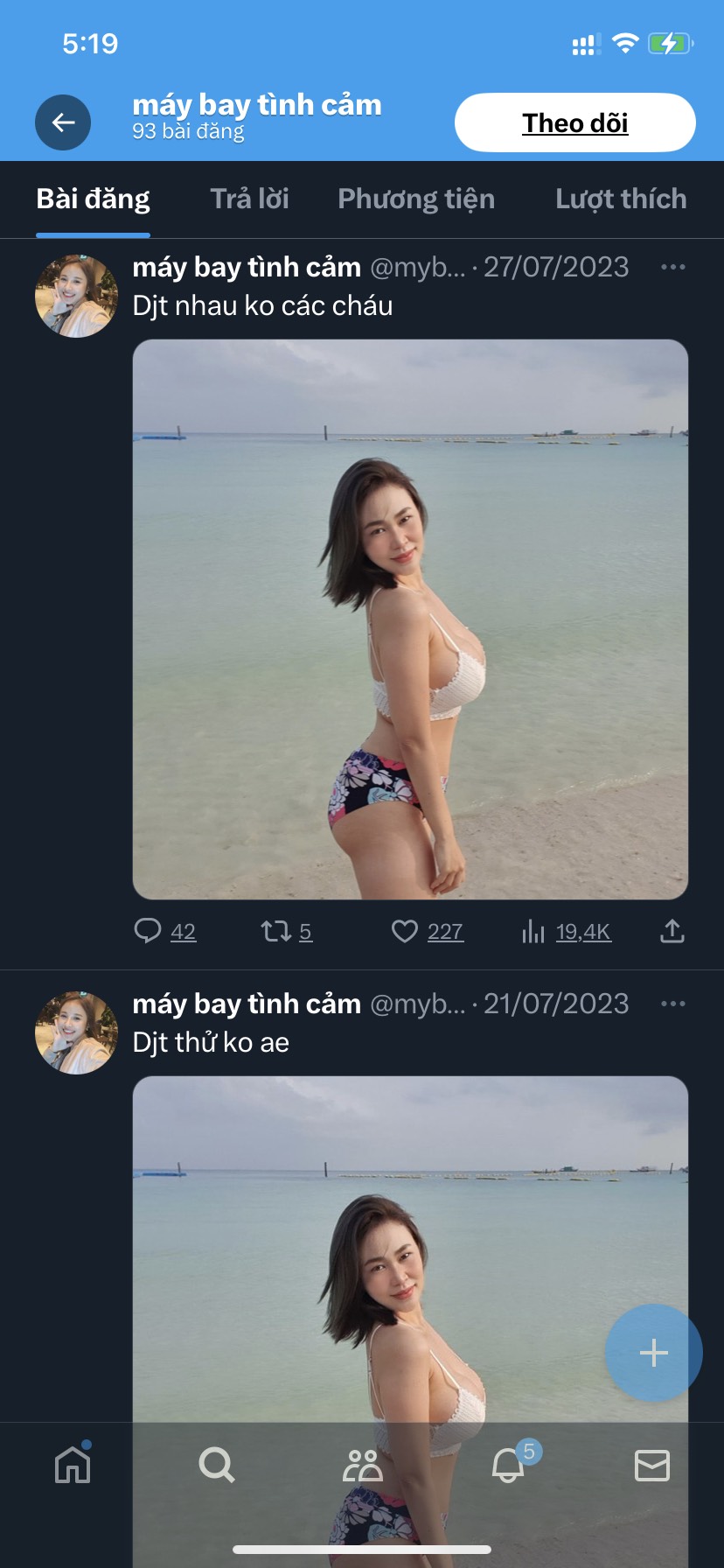Open overflow menu on the 21/07/2023 post
The width and height of the screenshot is (724, 1568).
click(x=672, y=1004)
